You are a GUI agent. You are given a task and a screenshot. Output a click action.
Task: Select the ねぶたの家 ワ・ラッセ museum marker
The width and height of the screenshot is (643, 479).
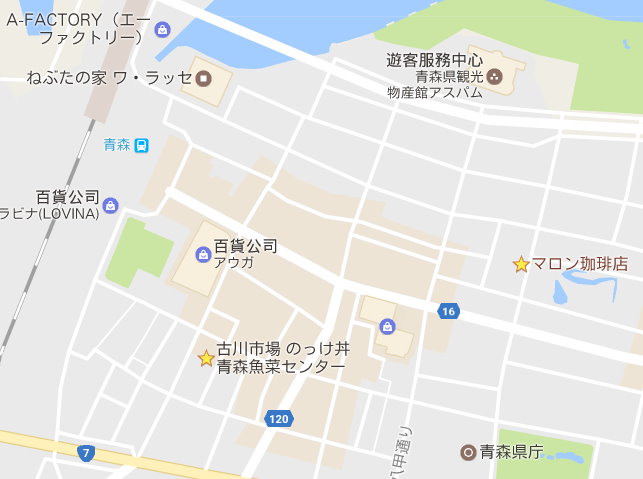[203, 77]
